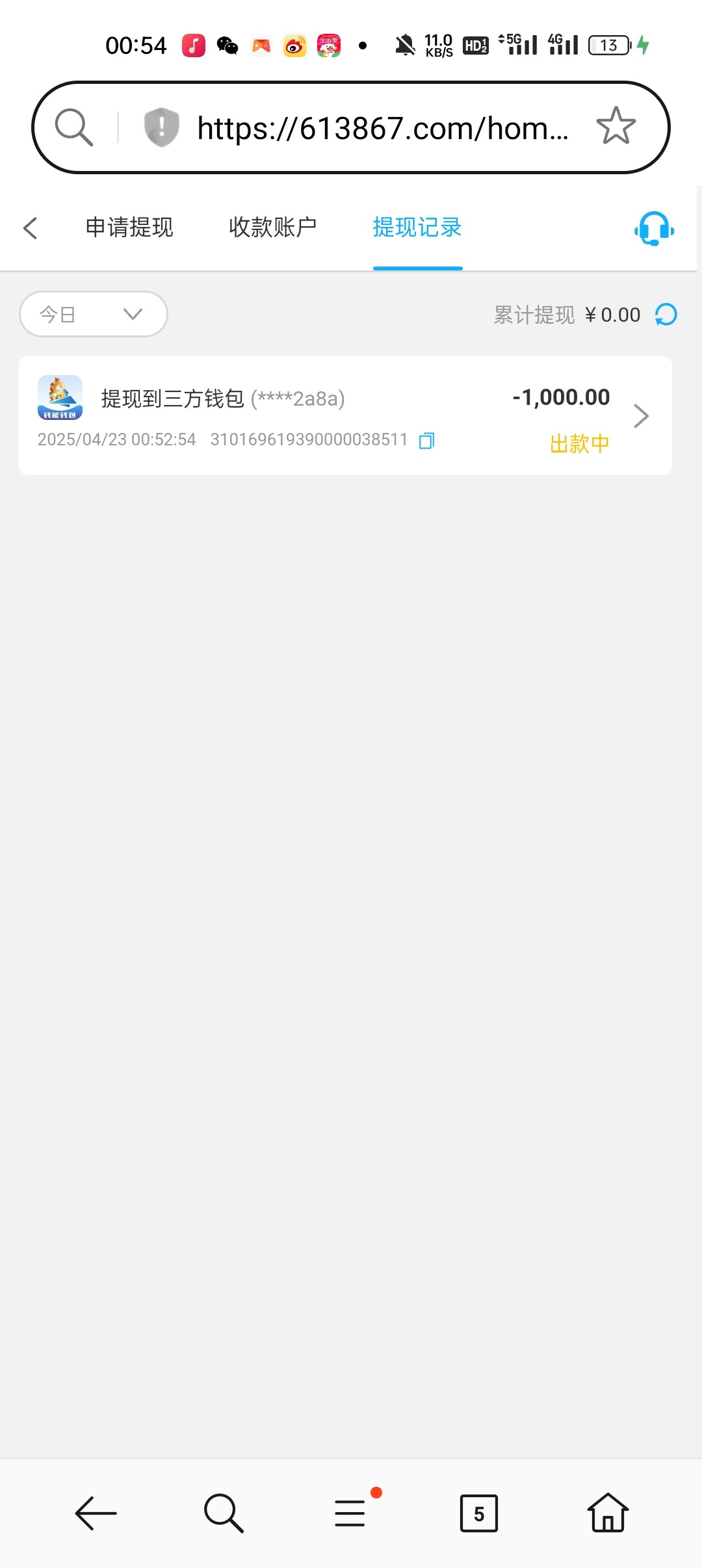This screenshot has height=1568, width=702.
Task: Contact customer service via headset icon
Action: [653, 229]
